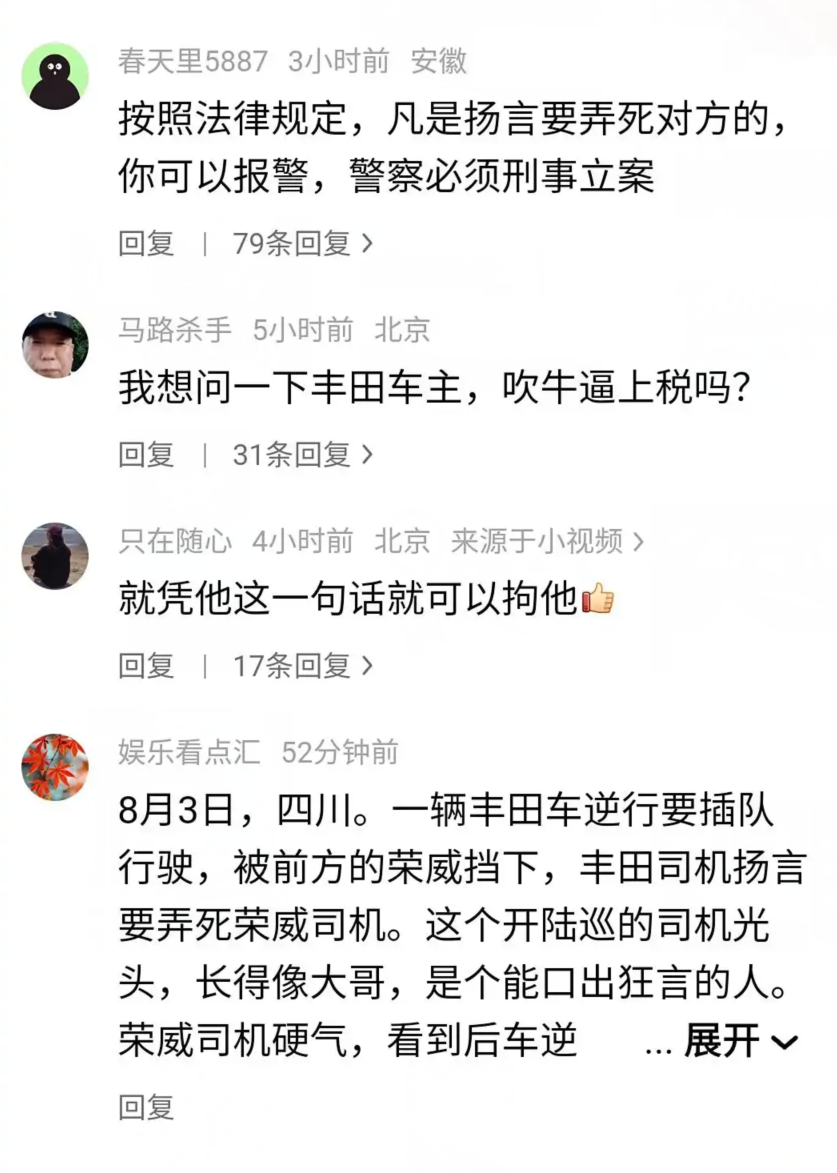Image resolution: width=837 pixels, height=1173 pixels.
Task: Reply to 娱乐看点汇's comment
Action: tap(146, 1107)
